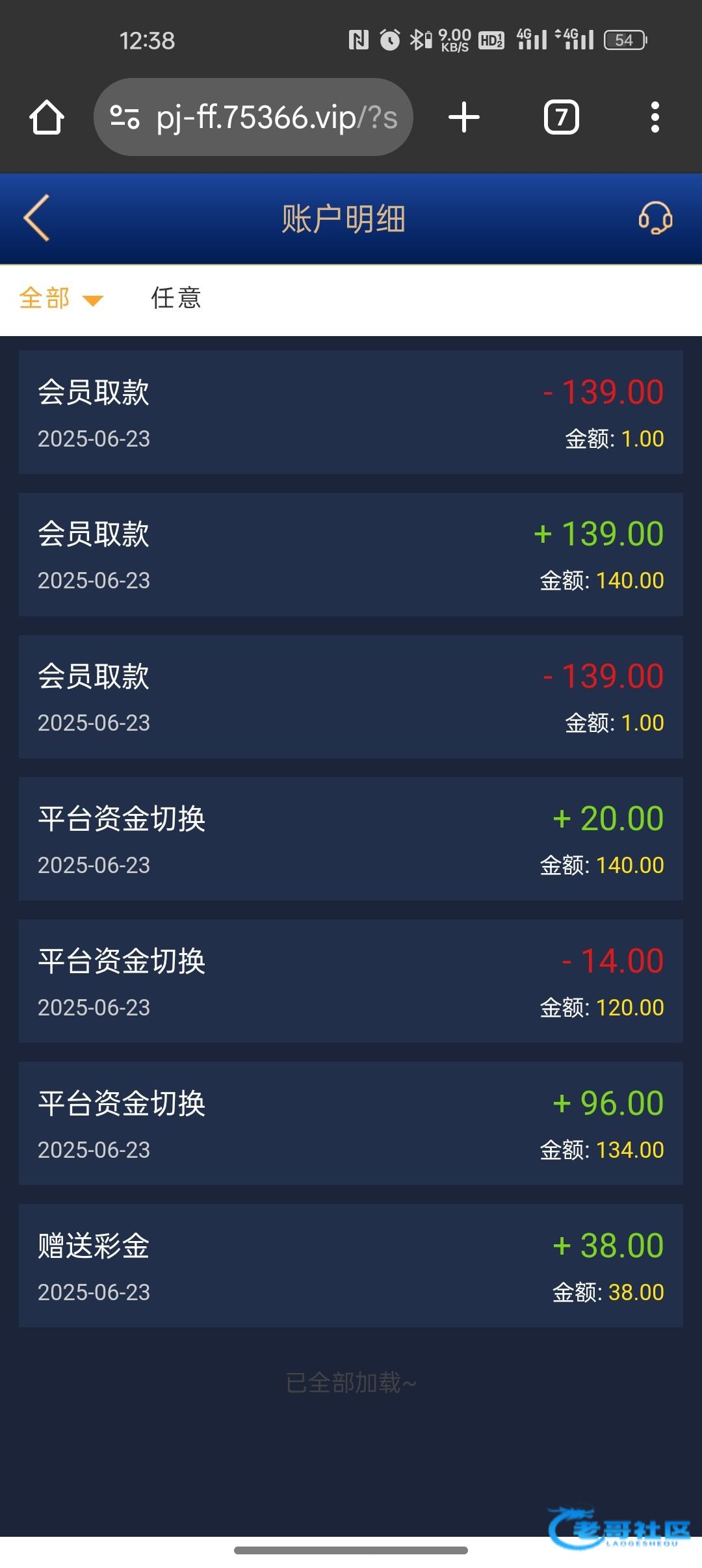
Task: Open customer service headset icon
Action: coord(655,218)
